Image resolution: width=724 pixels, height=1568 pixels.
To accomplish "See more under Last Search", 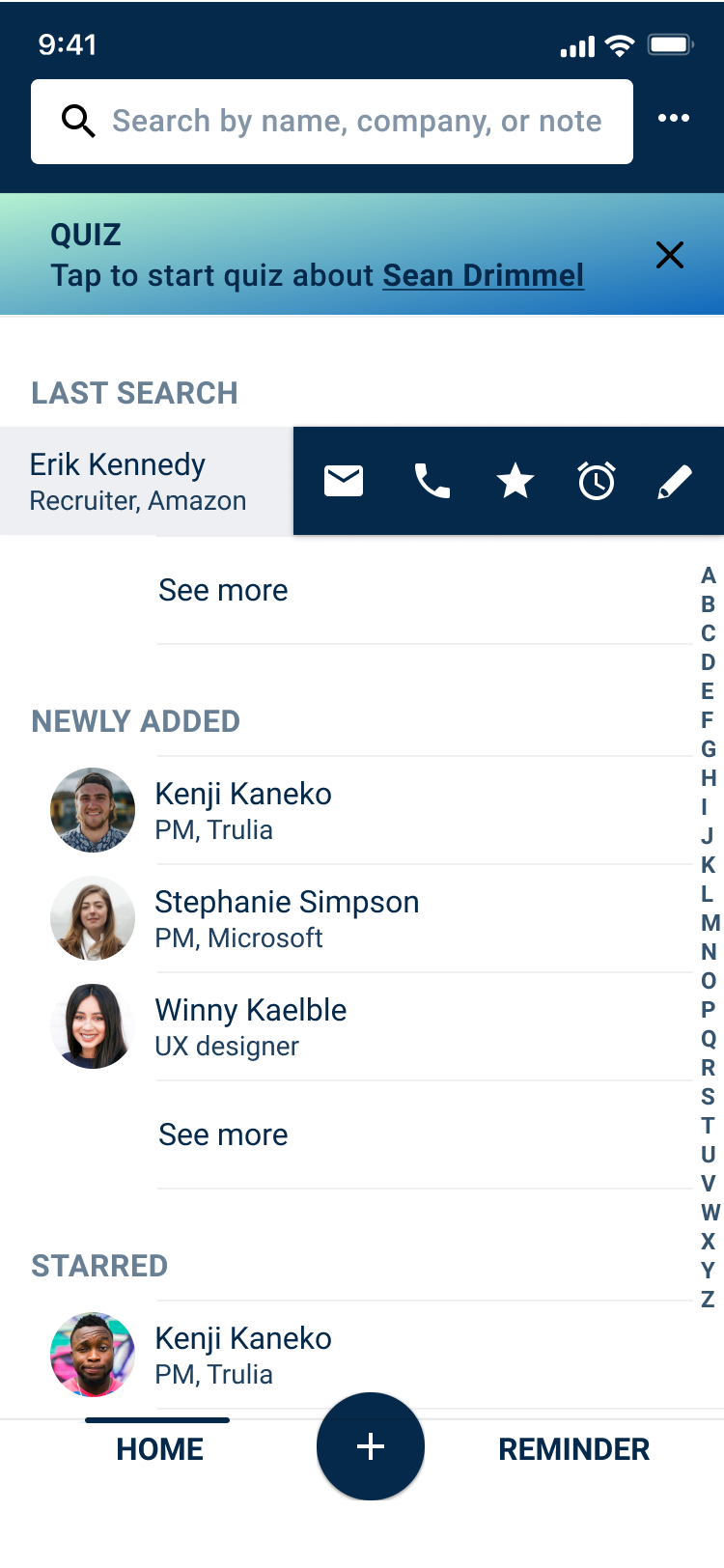I will [223, 590].
